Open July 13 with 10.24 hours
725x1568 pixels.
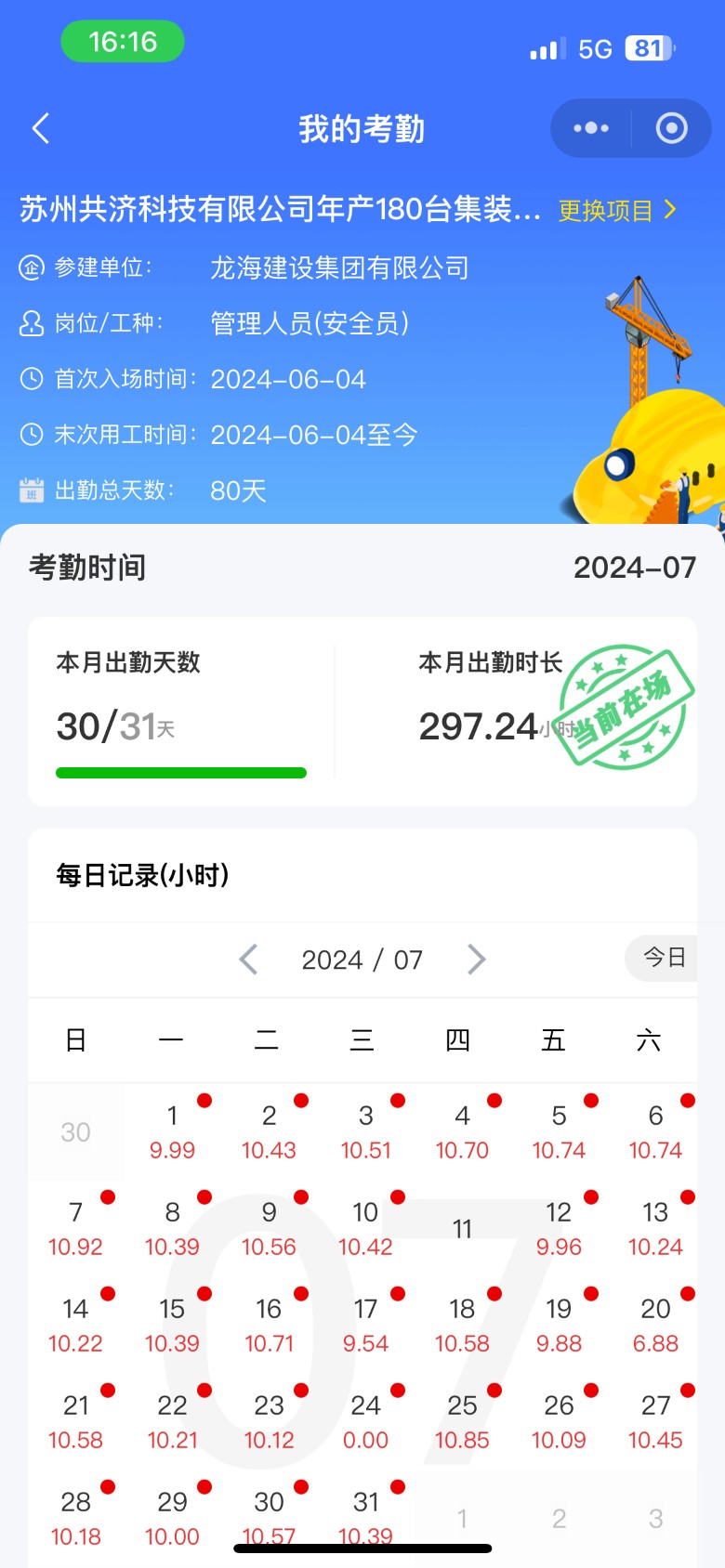655,1228
